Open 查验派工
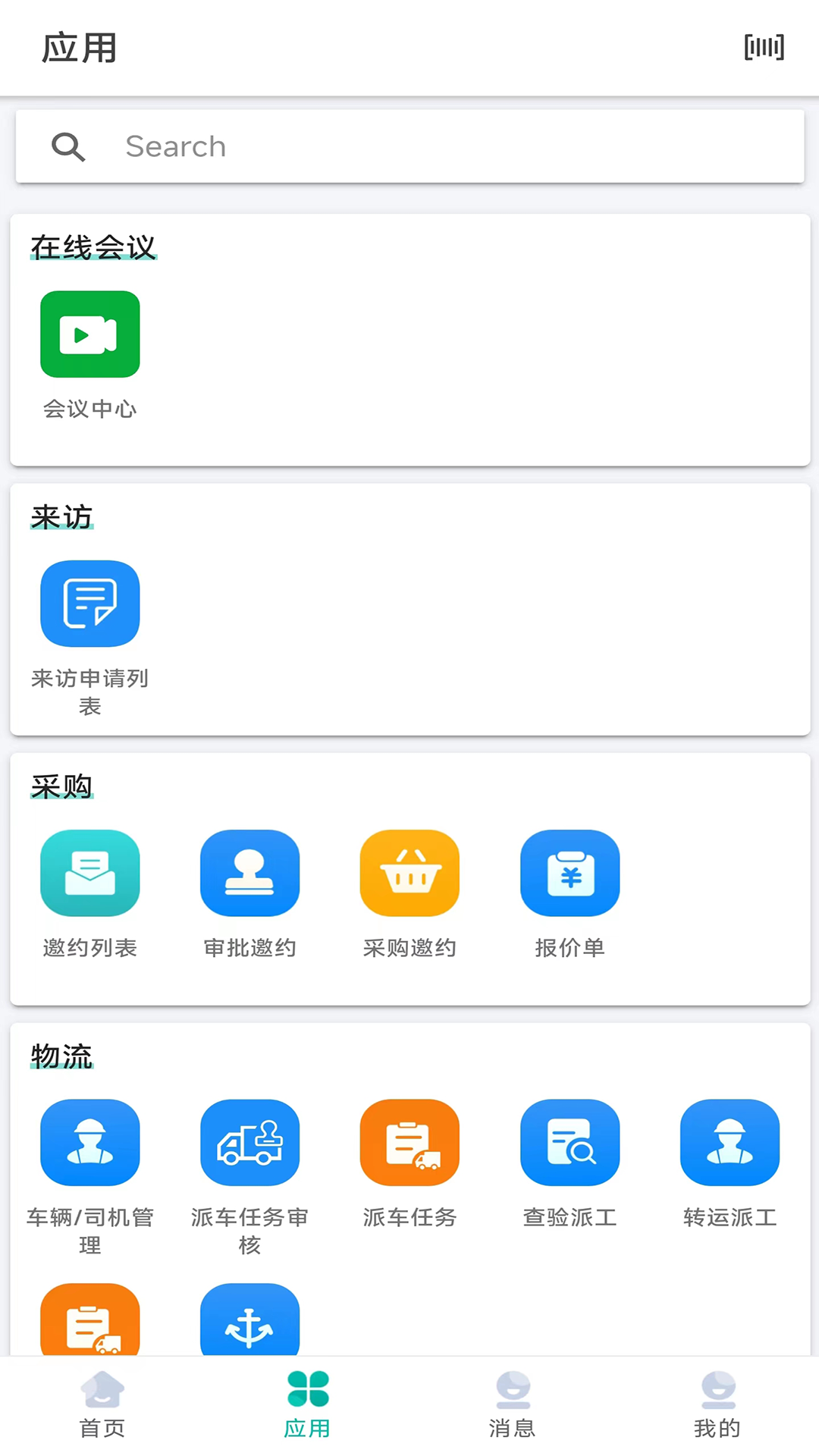The height and width of the screenshot is (1456, 819). (x=570, y=1142)
